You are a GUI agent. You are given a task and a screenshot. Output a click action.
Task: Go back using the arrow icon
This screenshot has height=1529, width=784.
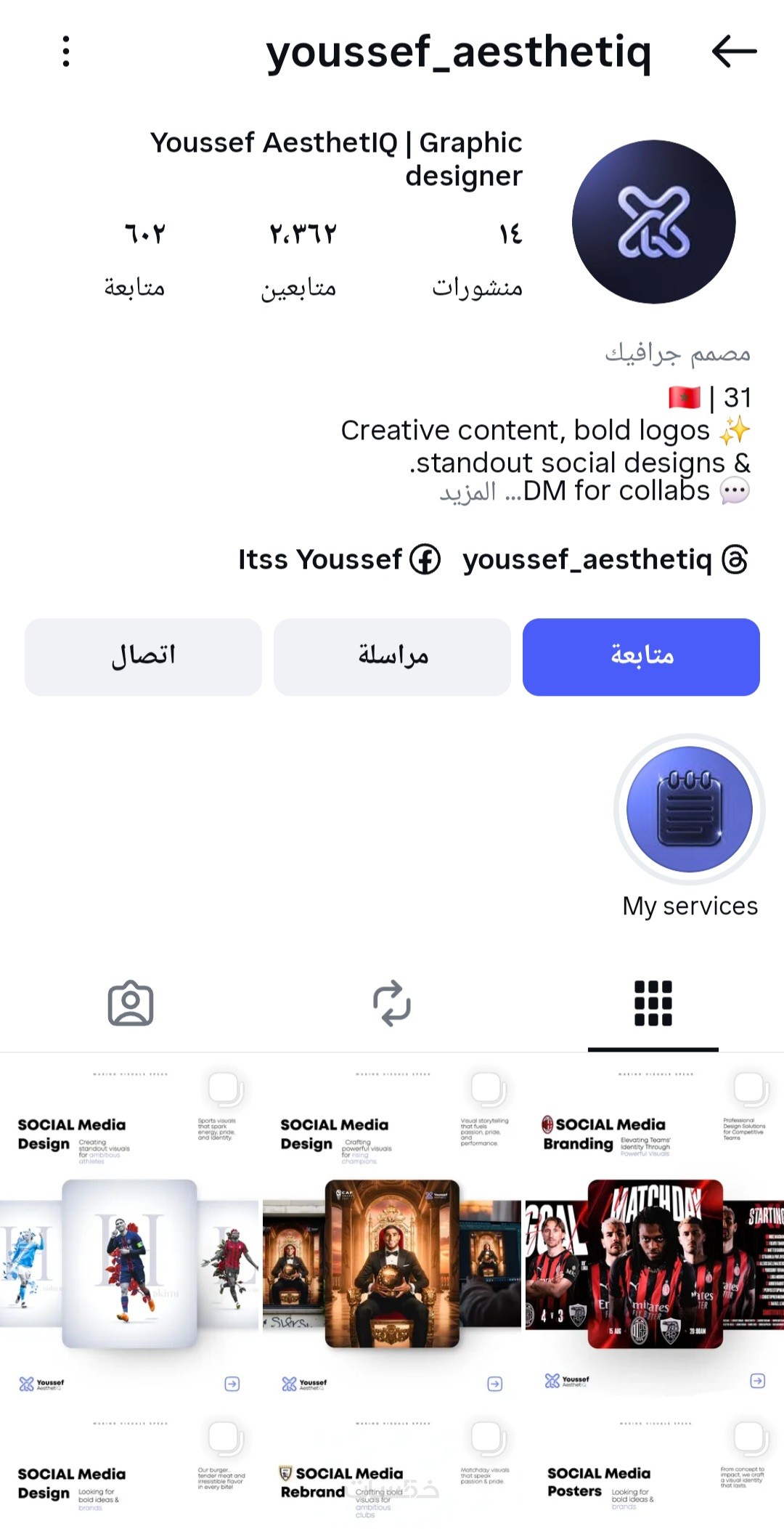[x=734, y=52]
